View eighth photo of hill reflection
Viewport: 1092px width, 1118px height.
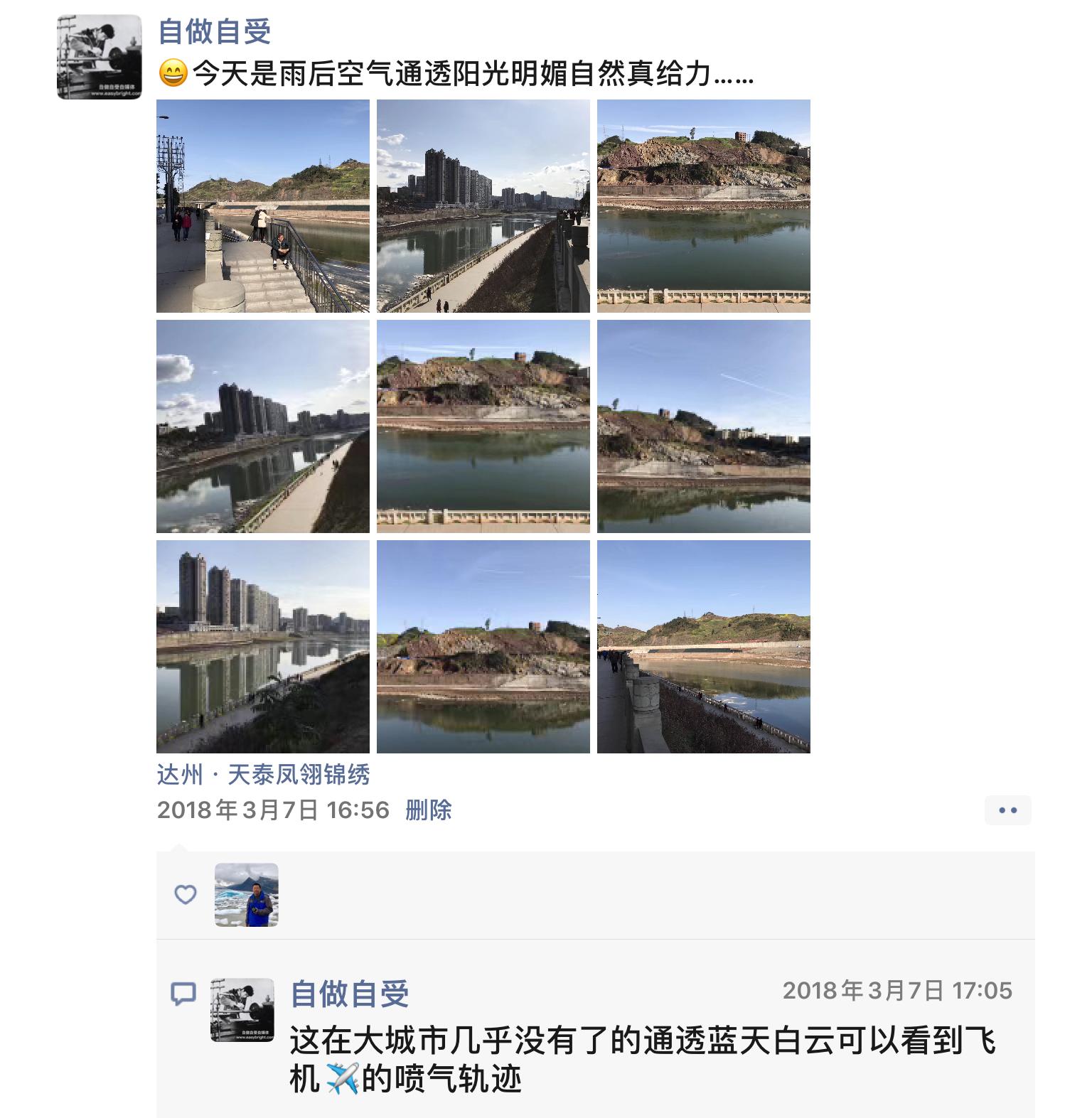[x=483, y=647]
